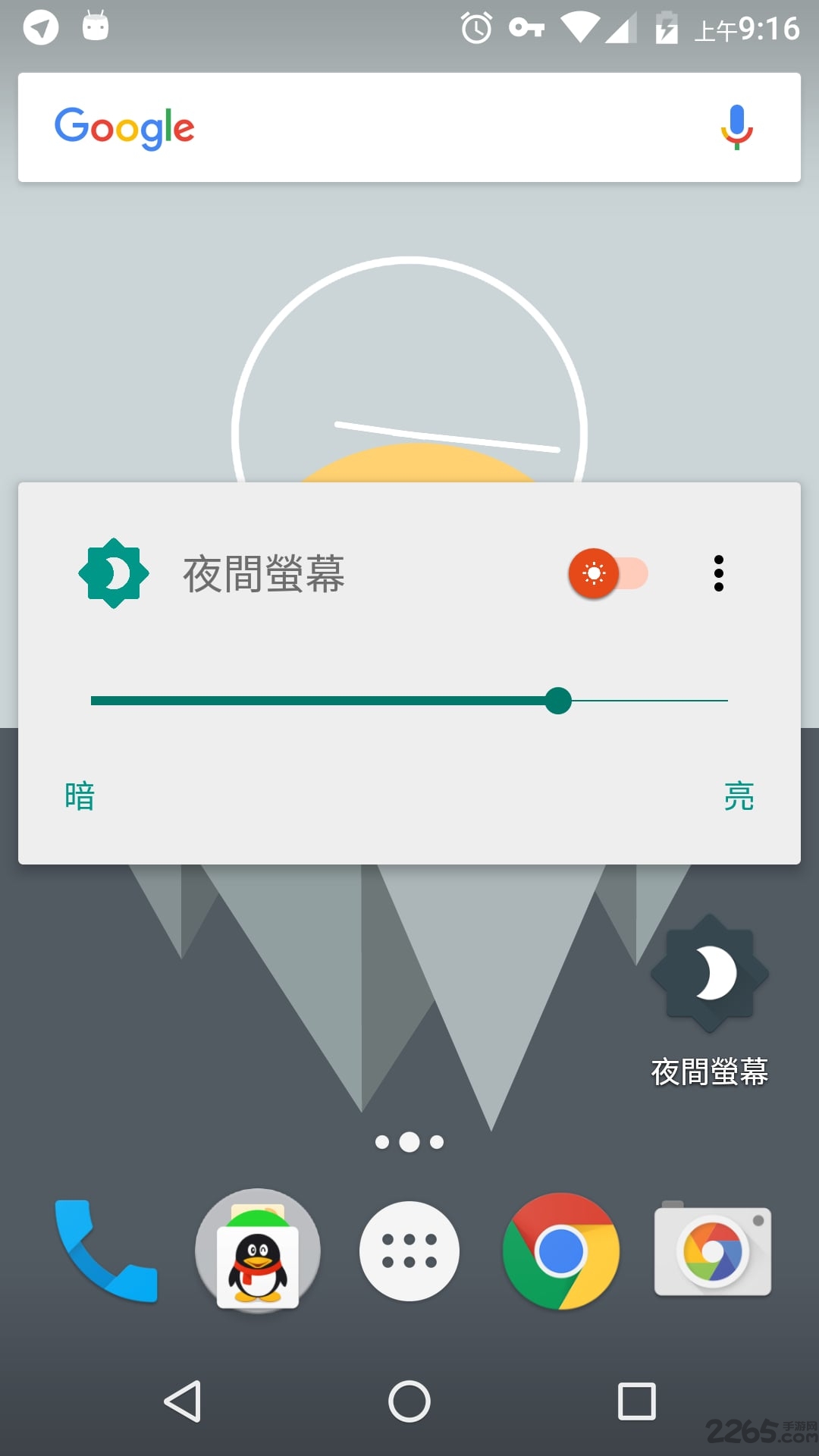Image resolution: width=819 pixels, height=1456 pixels.
Task: Open the three-dot overflow menu
Action: (x=717, y=574)
